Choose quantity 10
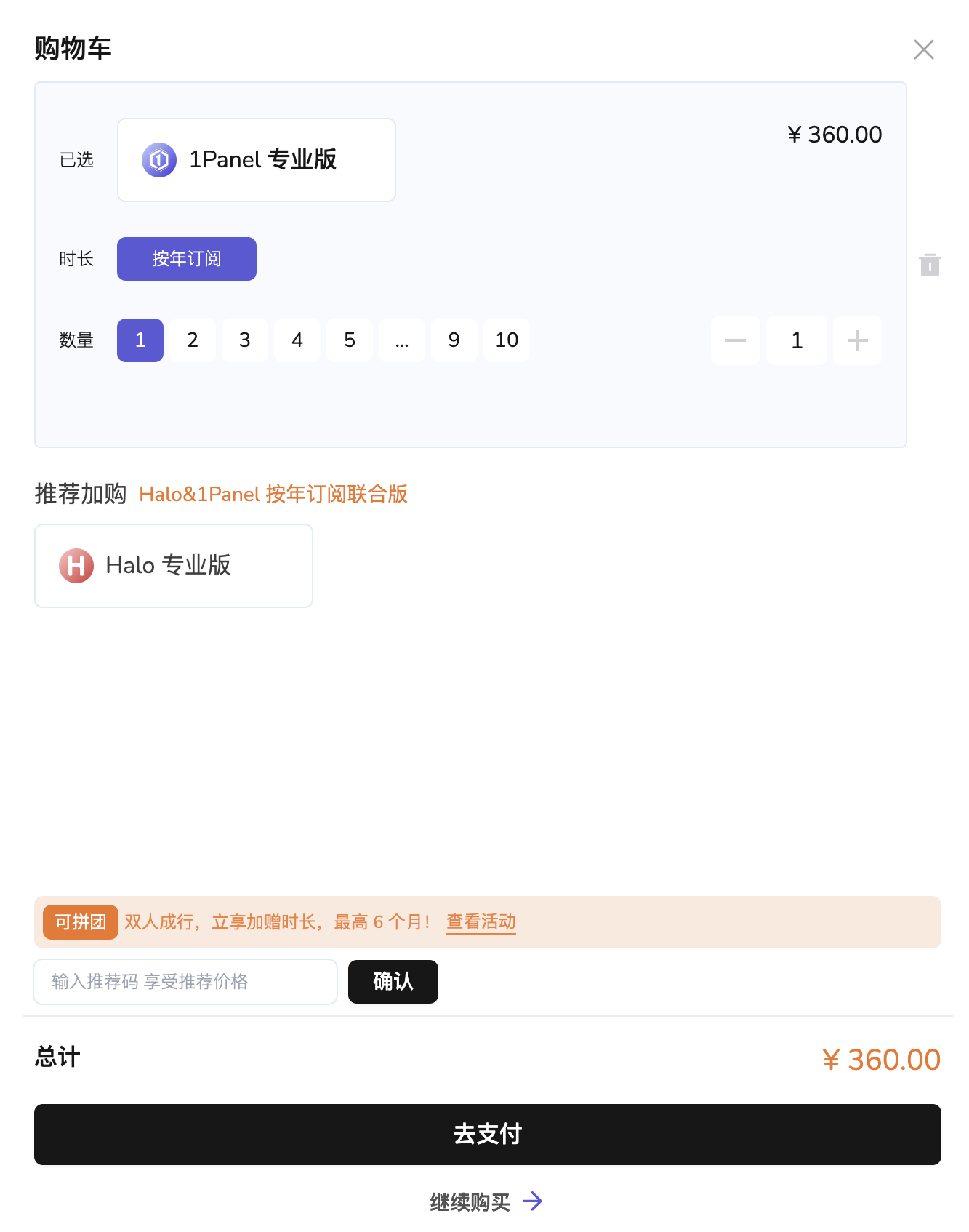 click(x=507, y=340)
